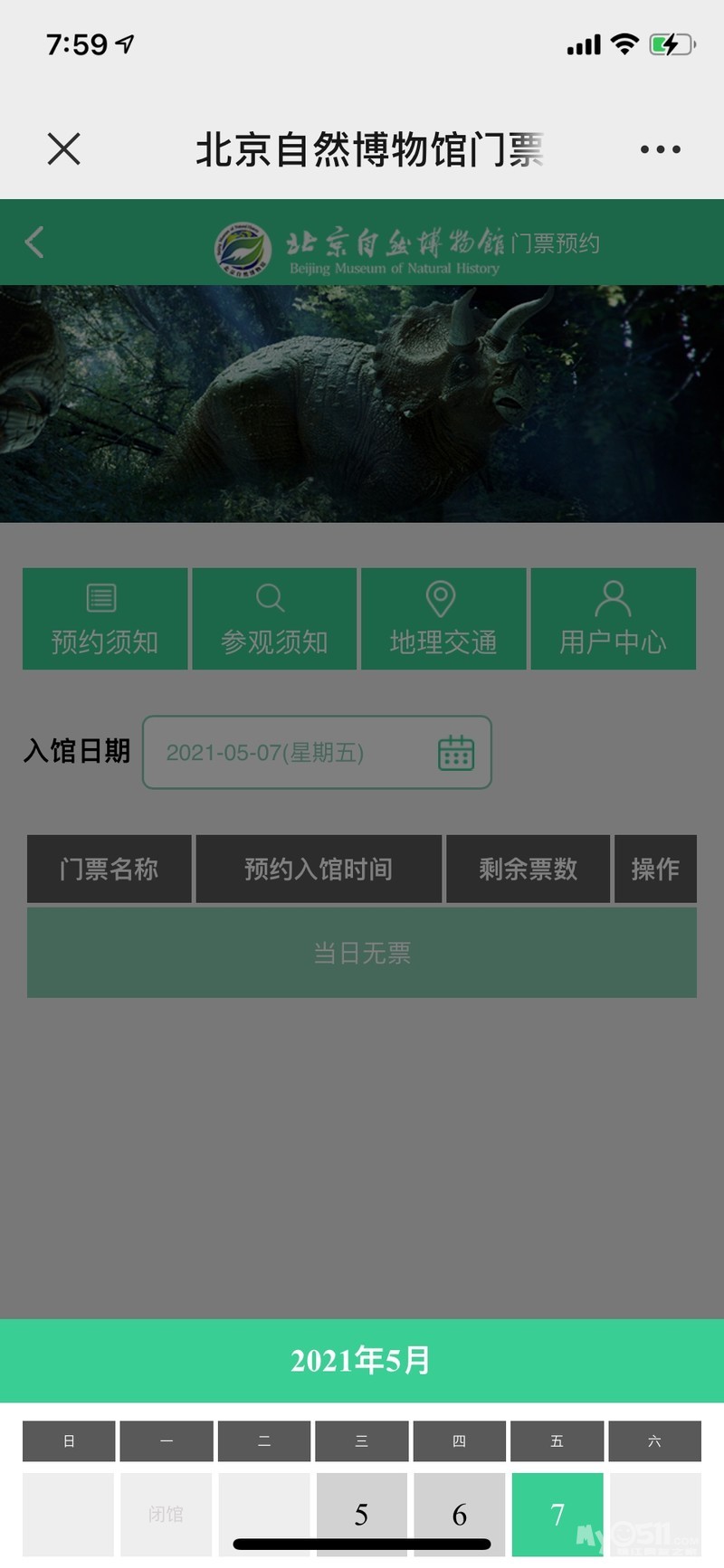The width and height of the screenshot is (724, 1568).
Task: Open 参观须知 visiting notice
Action: pyautogui.click(x=274, y=619)
